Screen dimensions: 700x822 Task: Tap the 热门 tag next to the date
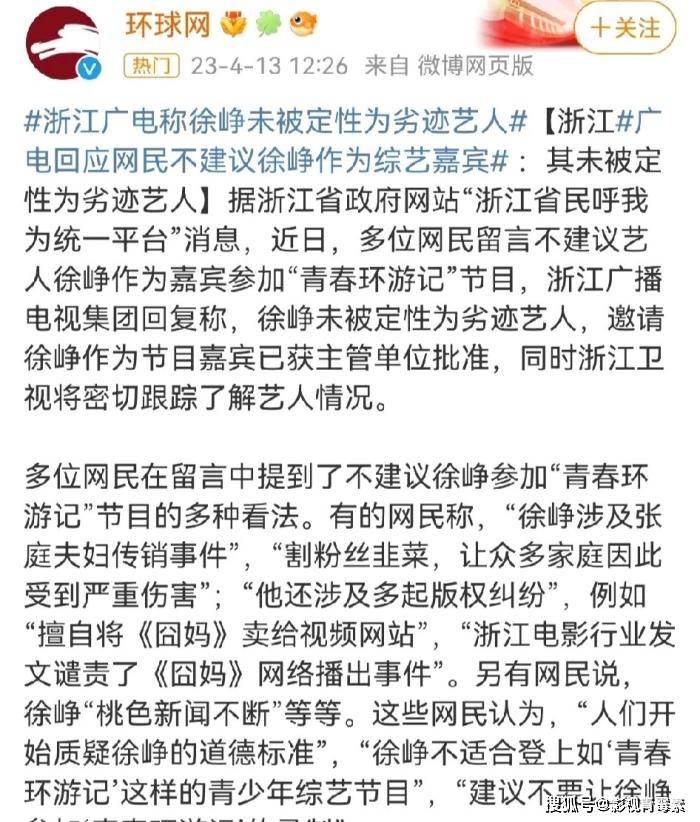(x=151, y=66)
